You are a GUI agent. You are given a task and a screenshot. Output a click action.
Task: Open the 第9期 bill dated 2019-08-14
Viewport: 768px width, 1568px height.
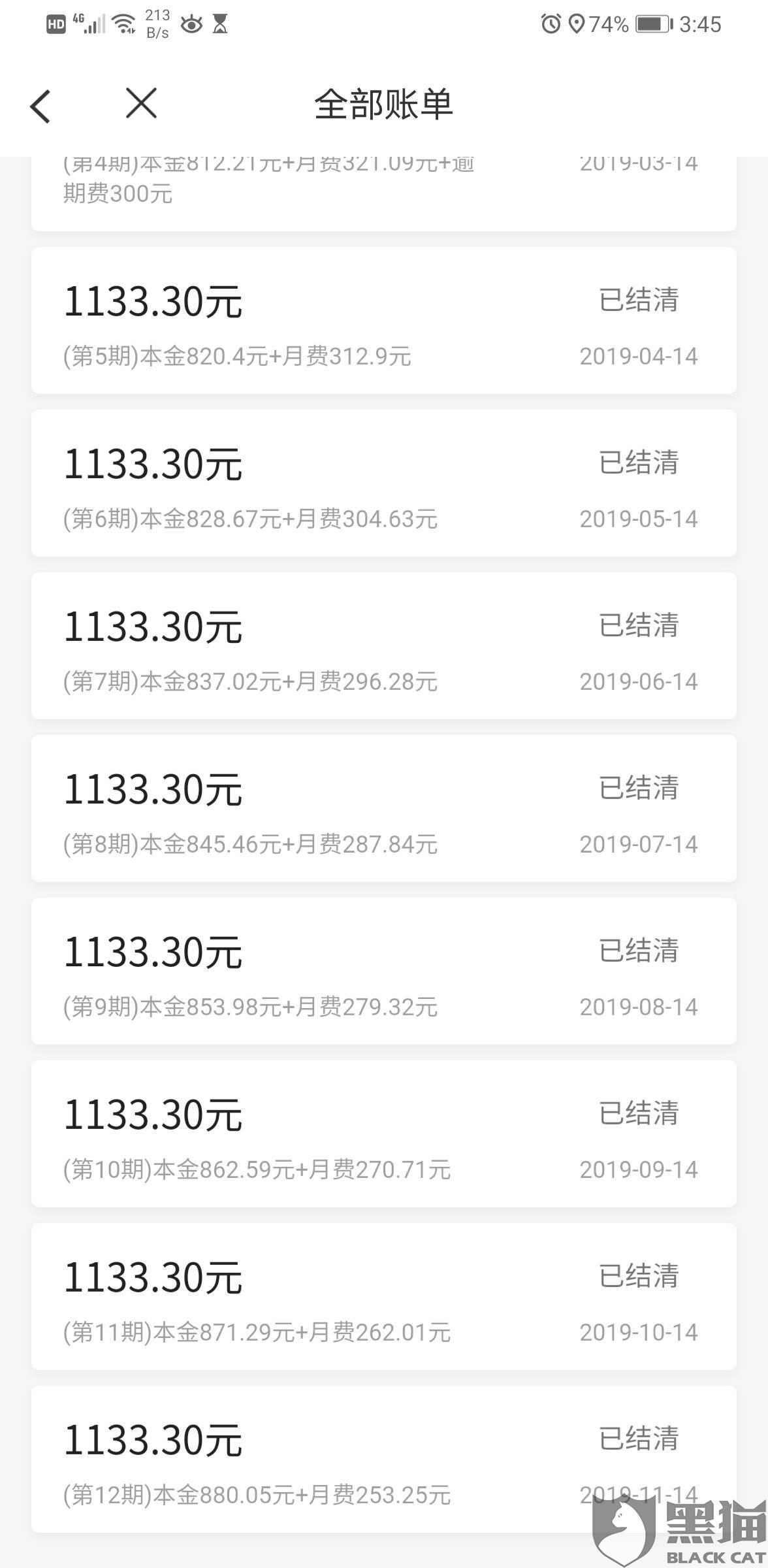point(383,971)
